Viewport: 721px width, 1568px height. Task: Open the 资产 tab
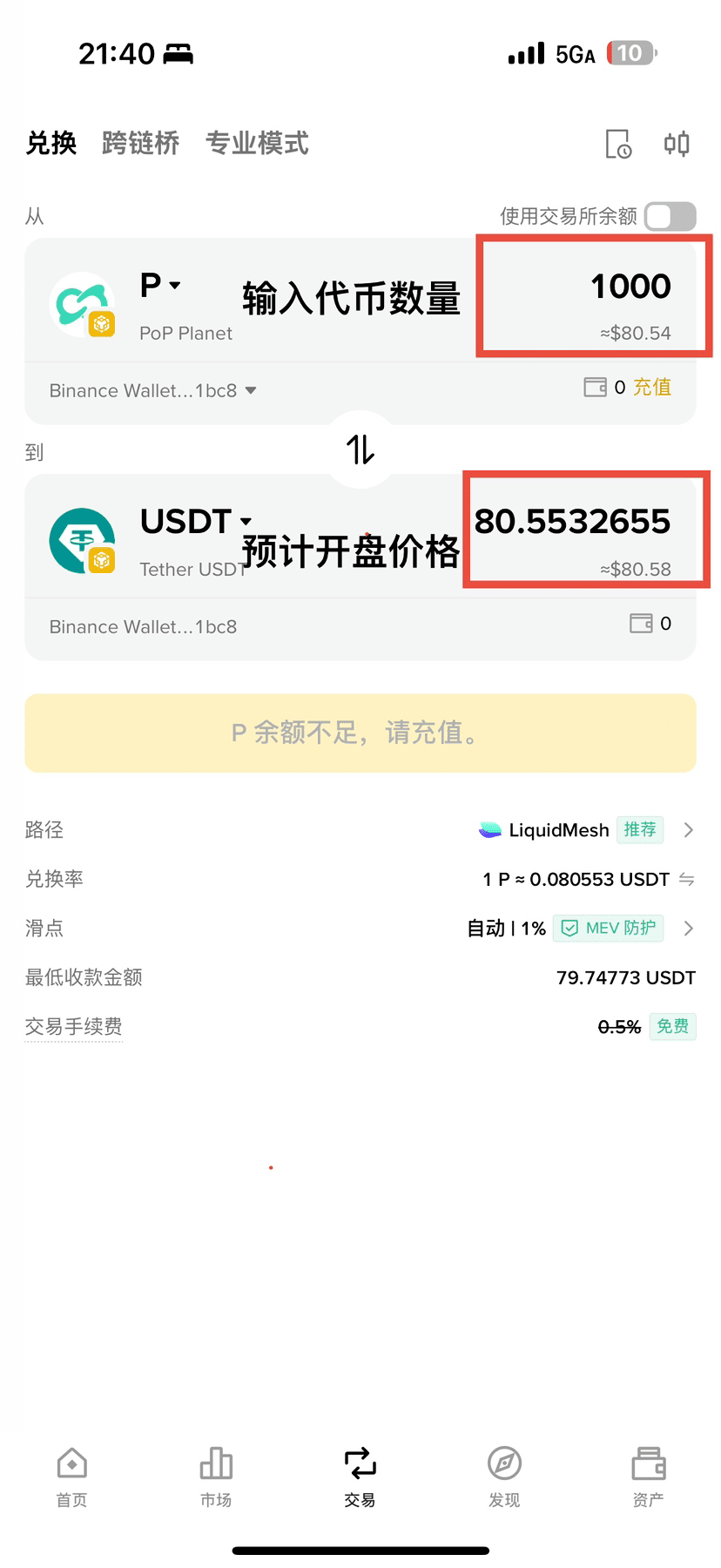[x=648, y=1476]
